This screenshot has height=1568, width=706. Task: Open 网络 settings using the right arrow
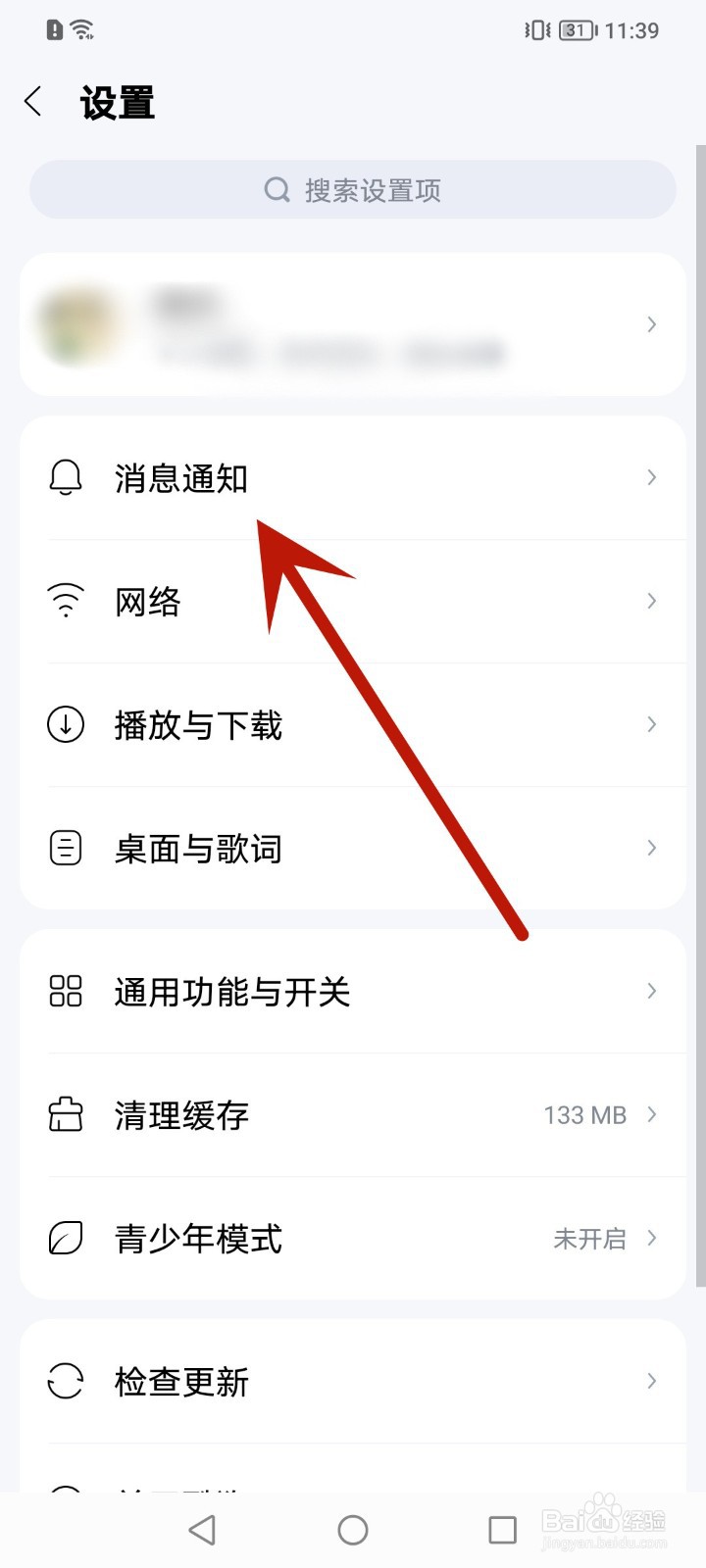[x=650, y=601]
